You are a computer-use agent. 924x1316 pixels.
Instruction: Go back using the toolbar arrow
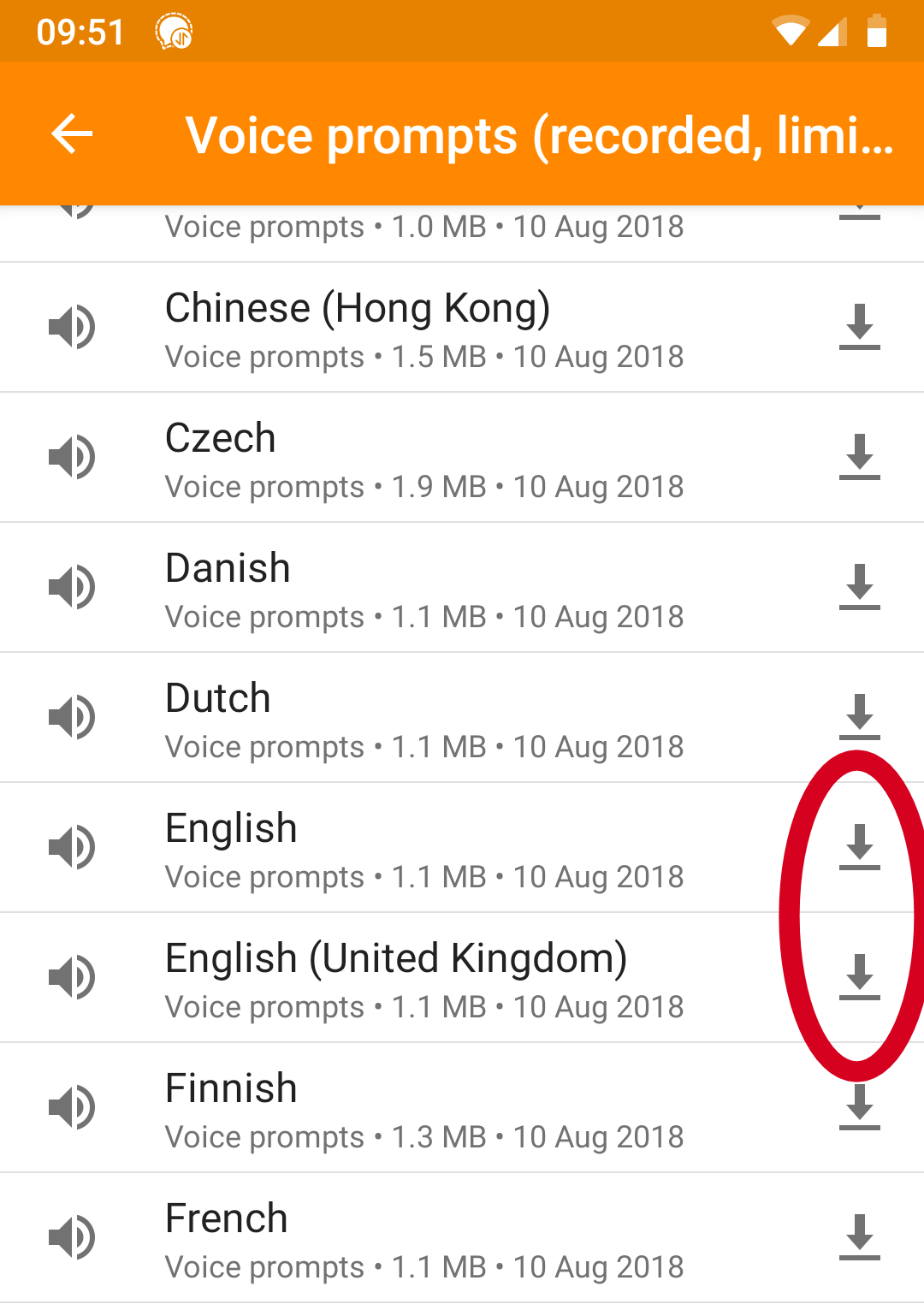(72, 134)
